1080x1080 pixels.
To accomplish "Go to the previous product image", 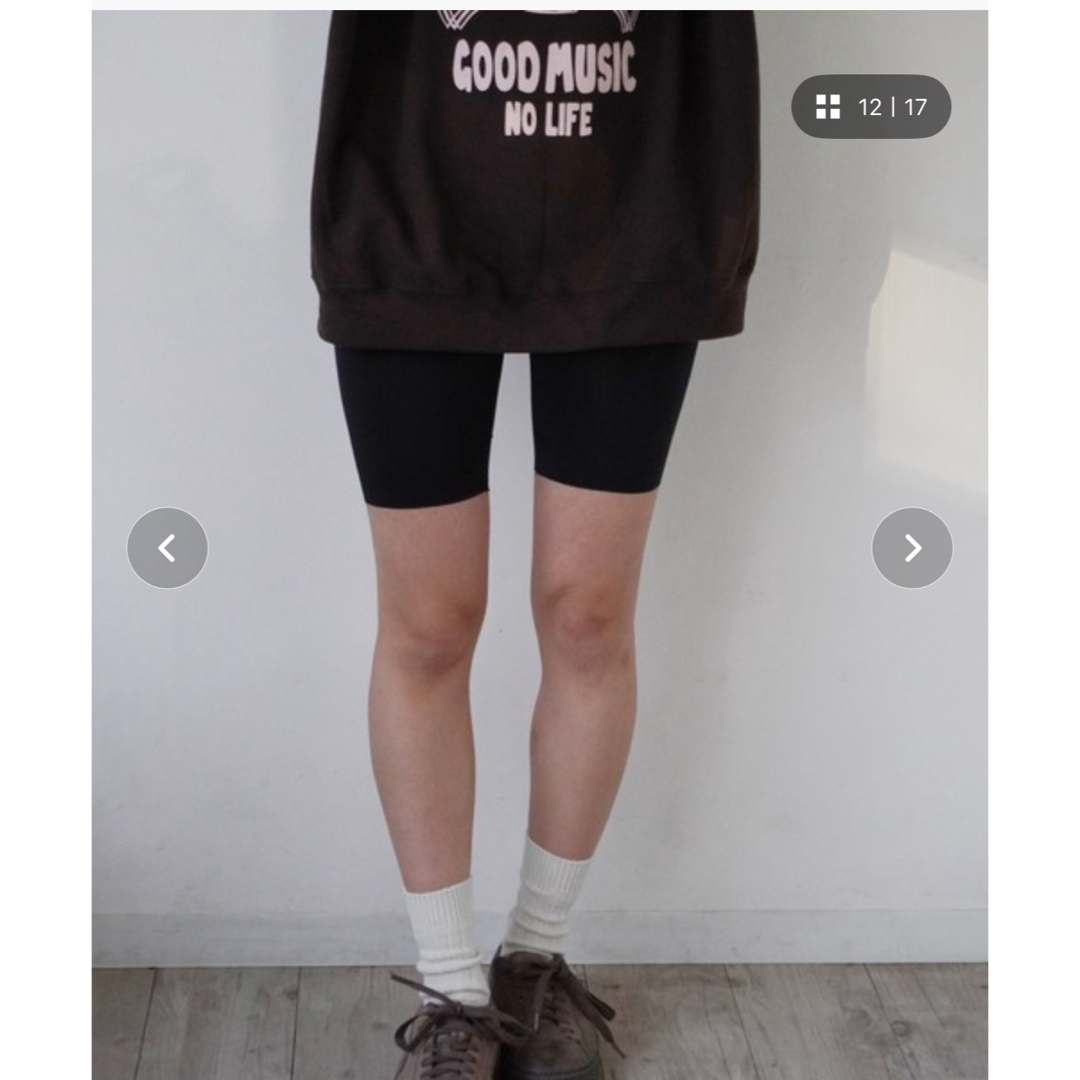I will pos(167,548).
